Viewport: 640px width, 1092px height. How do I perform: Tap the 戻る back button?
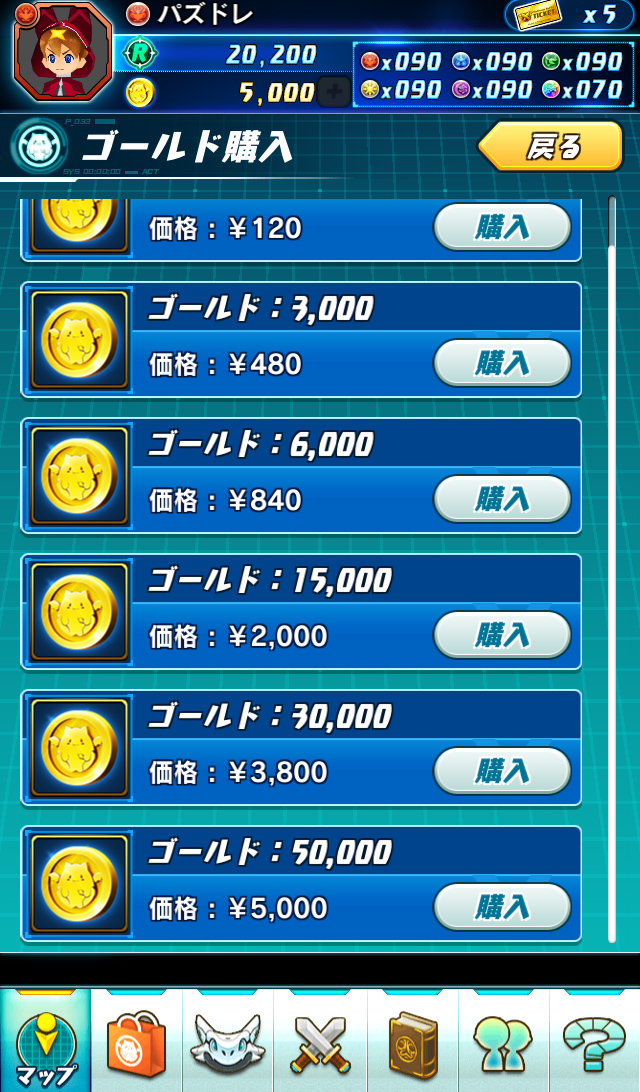550,146
